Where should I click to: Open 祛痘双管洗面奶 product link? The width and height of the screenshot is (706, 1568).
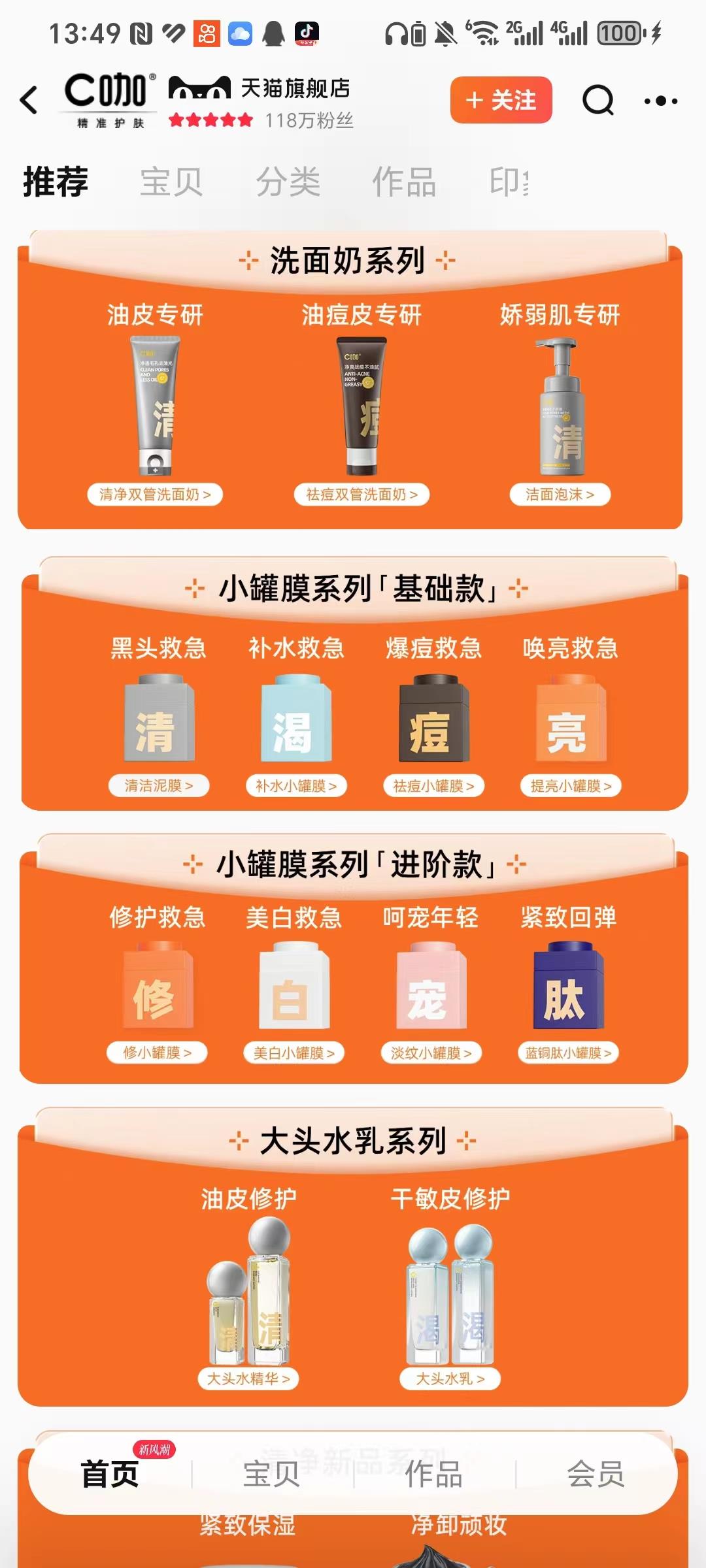click(361, 495)
